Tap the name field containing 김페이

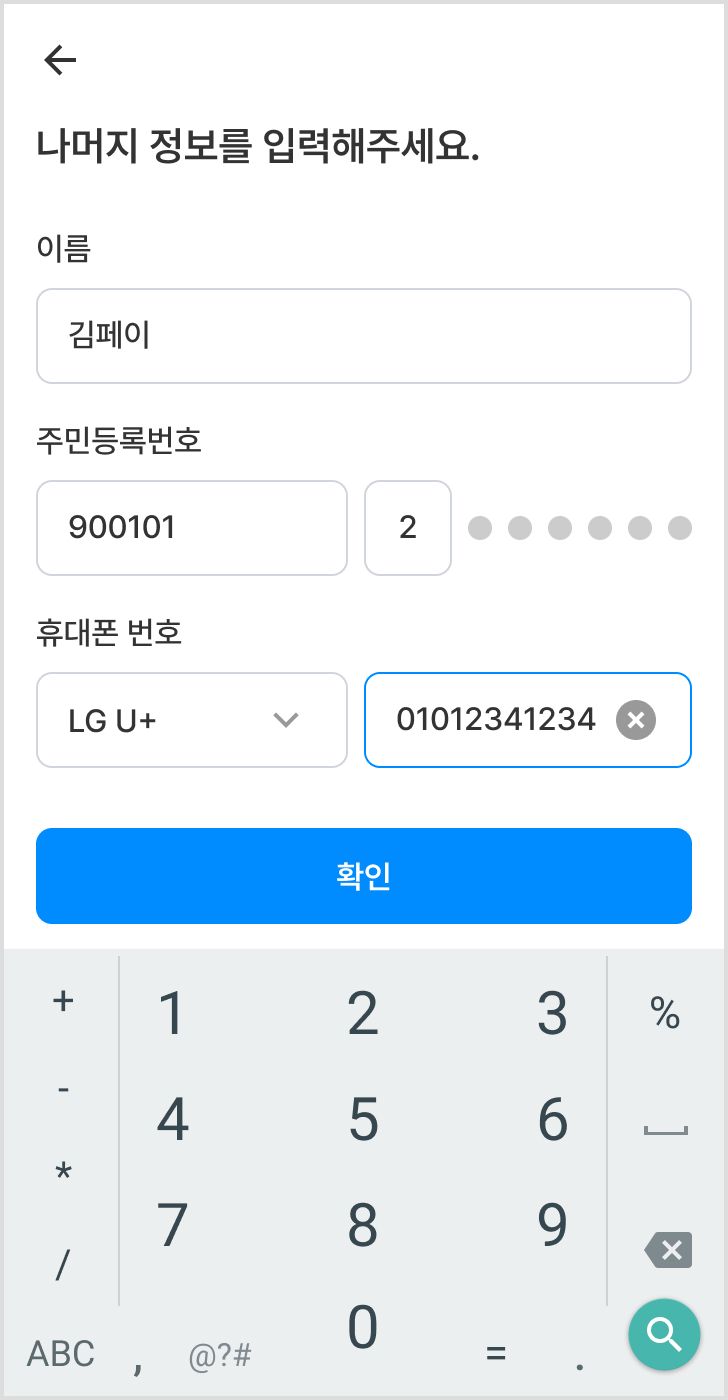click(364, 336)
